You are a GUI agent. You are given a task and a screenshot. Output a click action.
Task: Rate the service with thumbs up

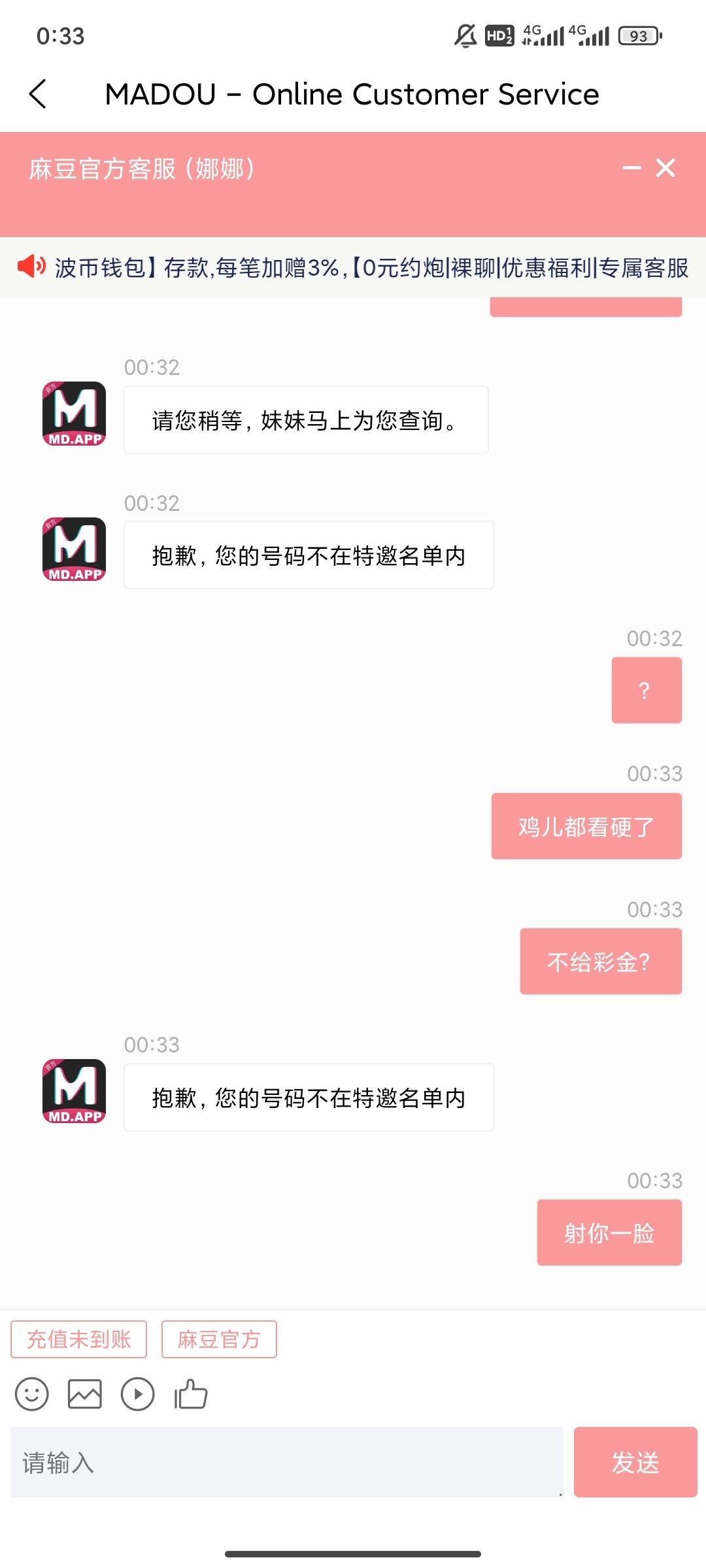(191, 1394)
